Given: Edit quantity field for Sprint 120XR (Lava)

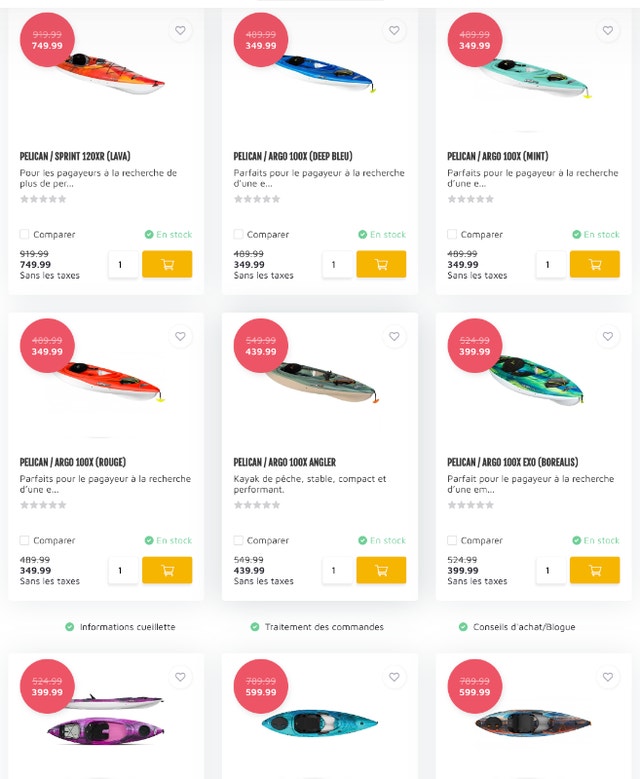Looking at the screenshot, I should tap(122, 265).
